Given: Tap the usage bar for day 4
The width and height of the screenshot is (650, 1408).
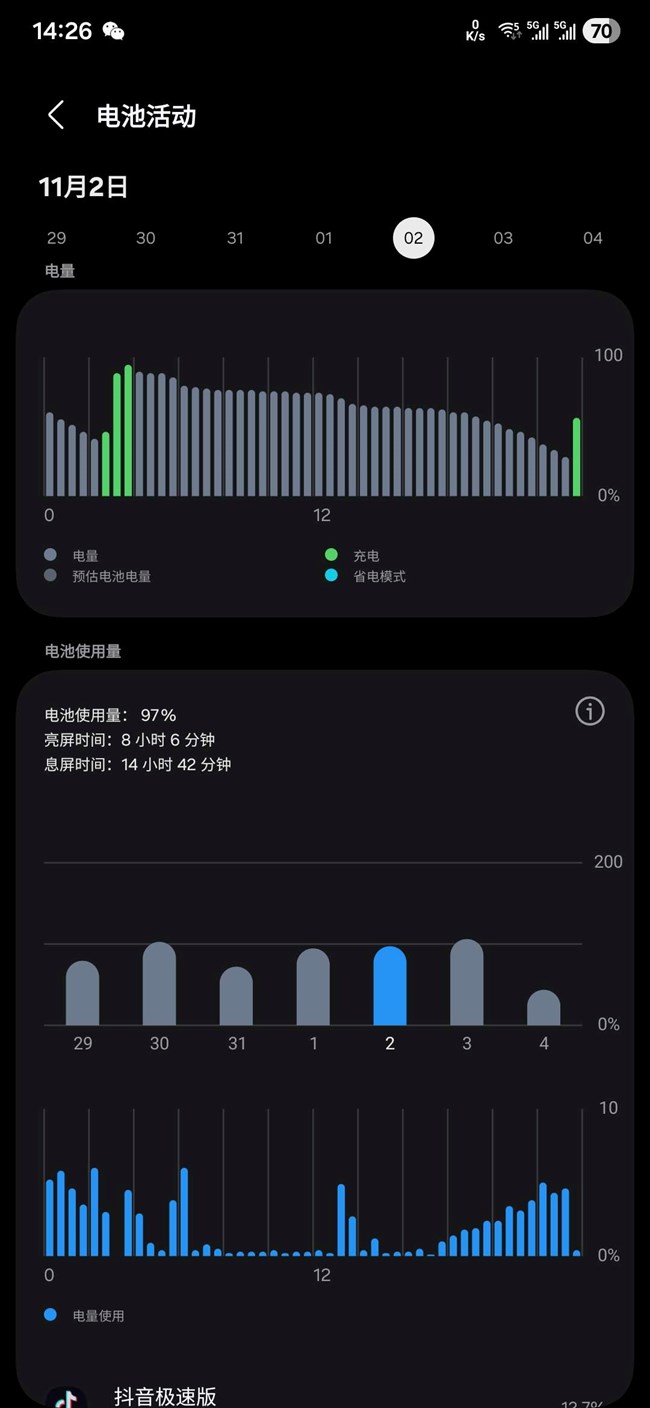Looking at the screenshot, I should tap(544, 1008).
